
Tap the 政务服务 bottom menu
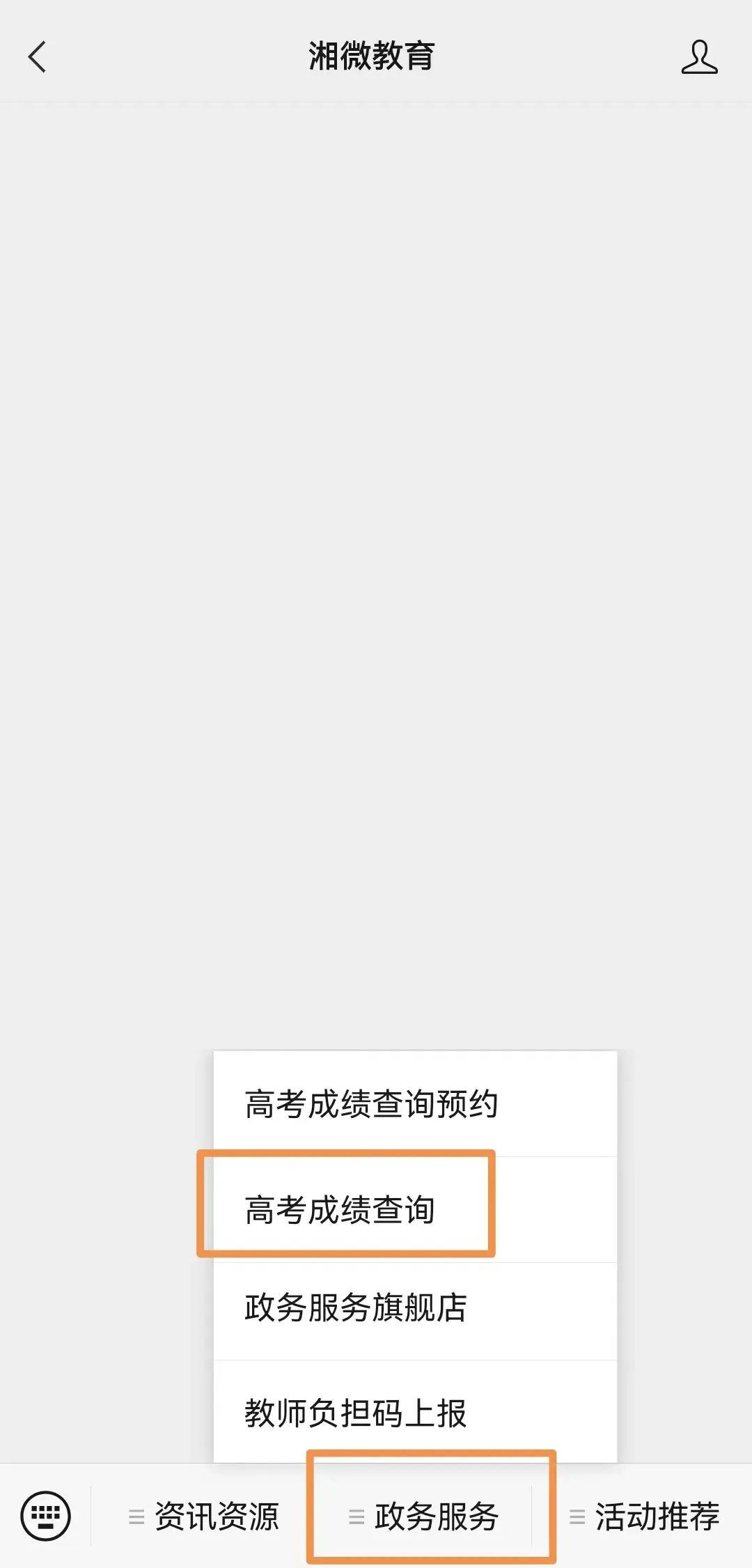423,1516
